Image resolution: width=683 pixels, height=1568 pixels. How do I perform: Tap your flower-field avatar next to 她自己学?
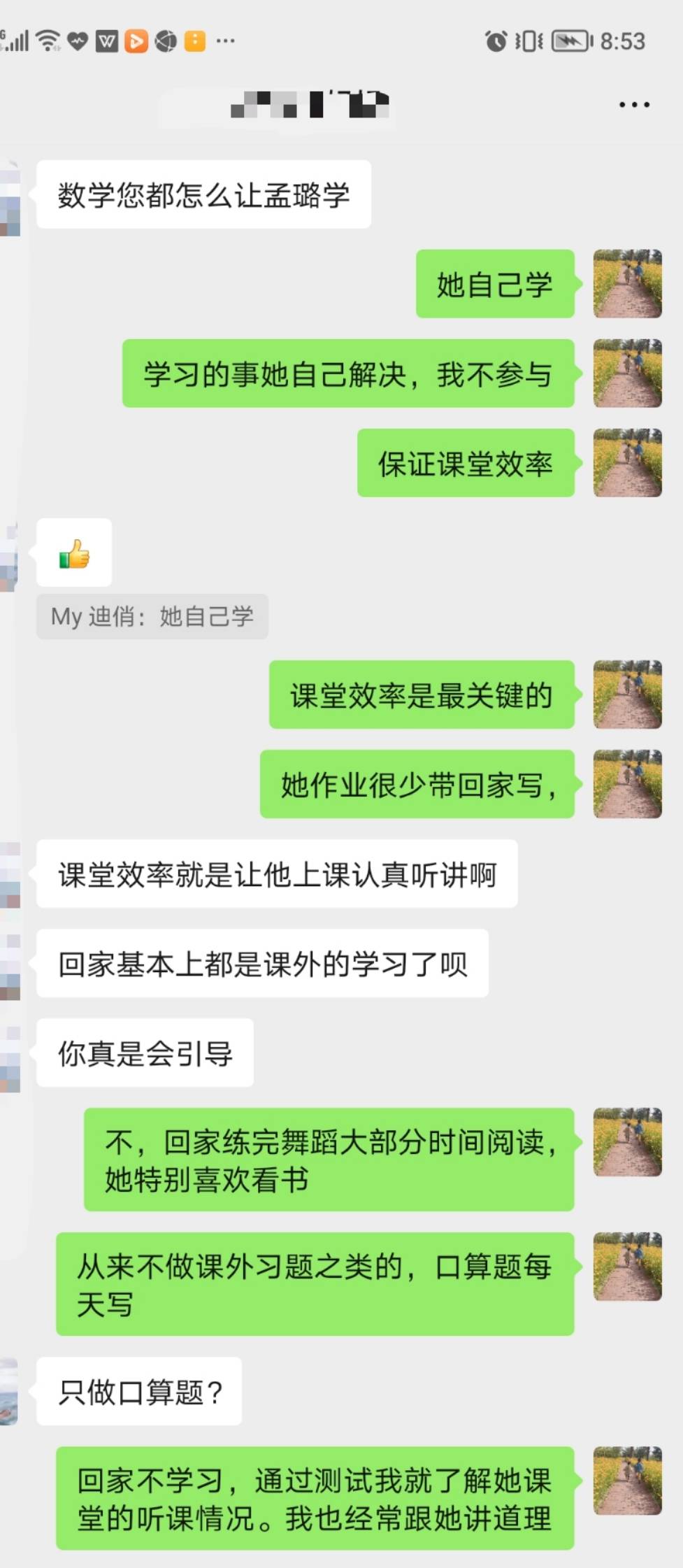tap(627, 285)
